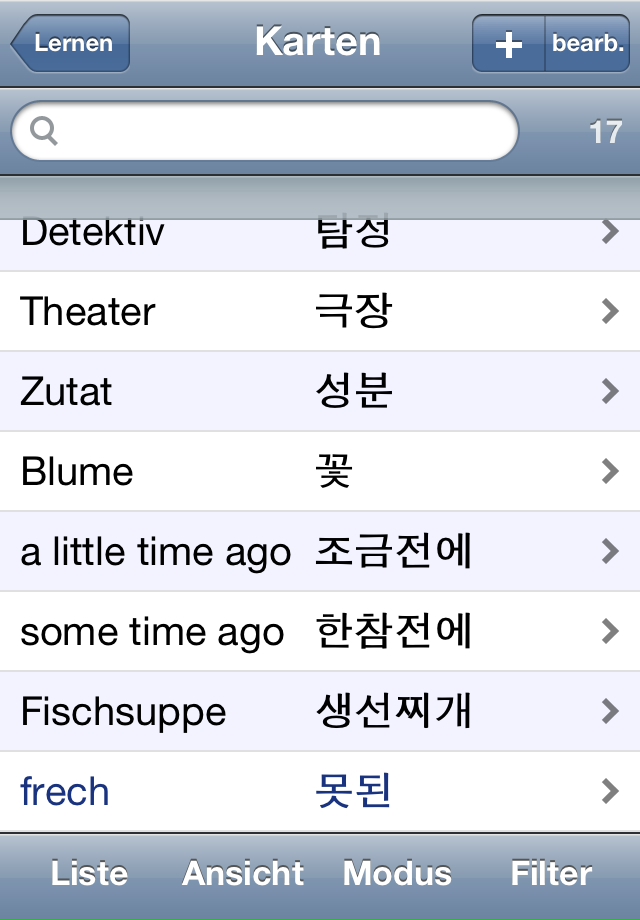
Task: Open the Fischsuppe card
Action: (320, 711)
